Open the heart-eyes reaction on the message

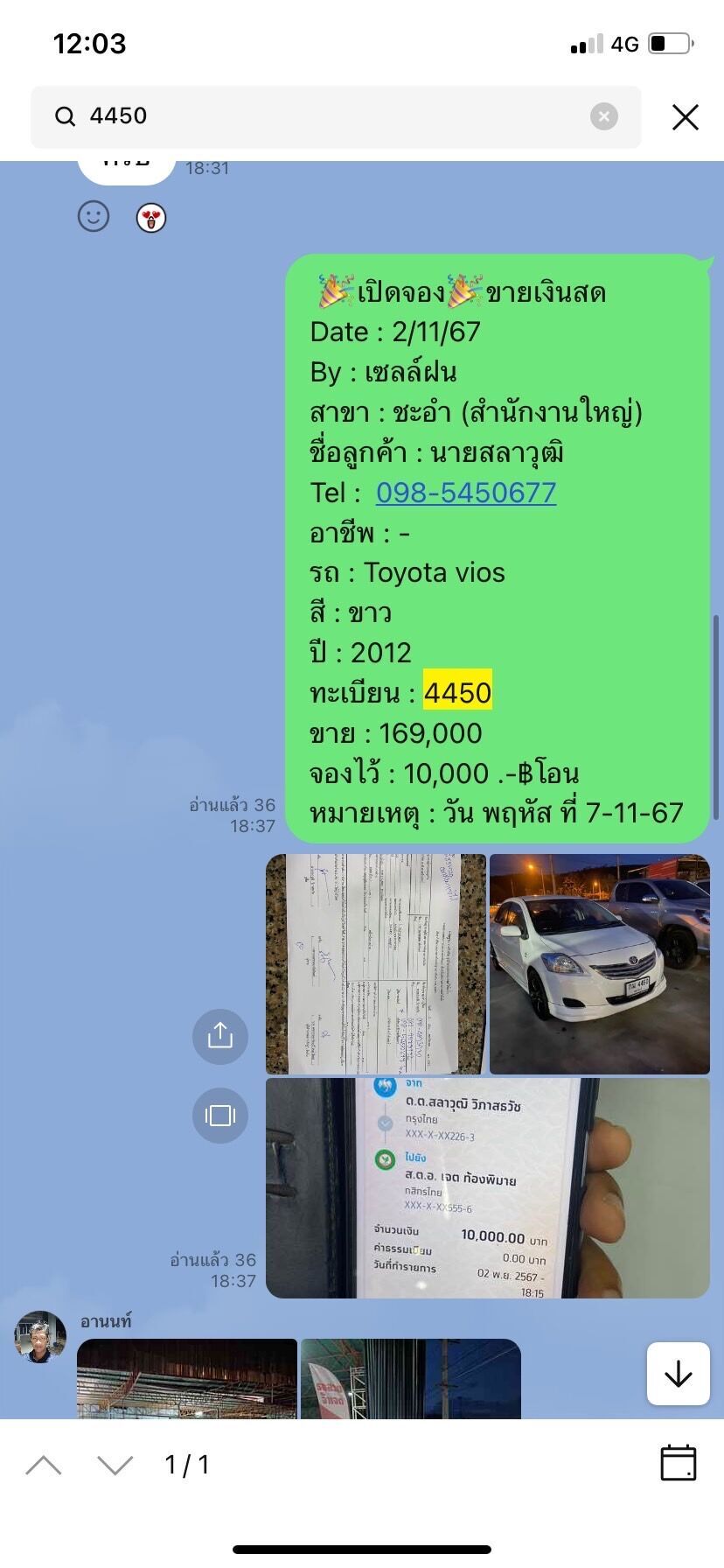[151, 218]
